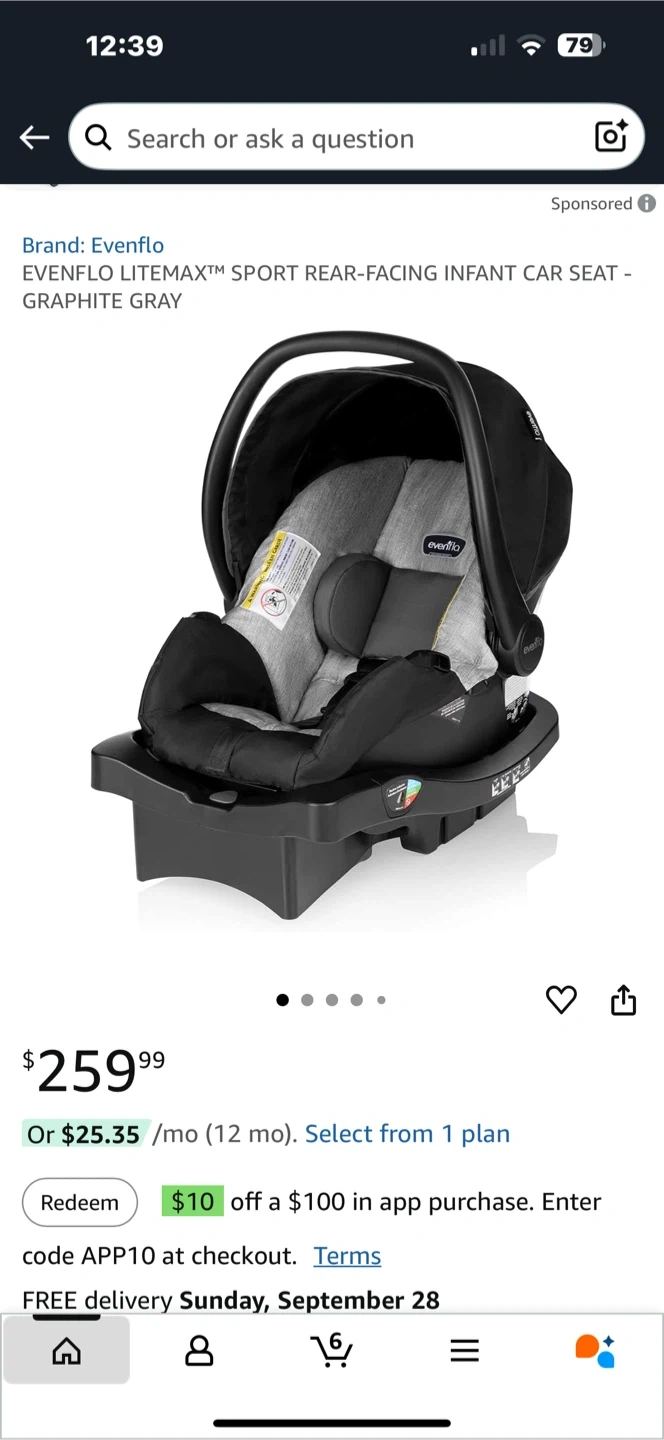Open the hamburger menu tab
This screenshot has height=1440, width=664.
click(x=464, y=1351)
